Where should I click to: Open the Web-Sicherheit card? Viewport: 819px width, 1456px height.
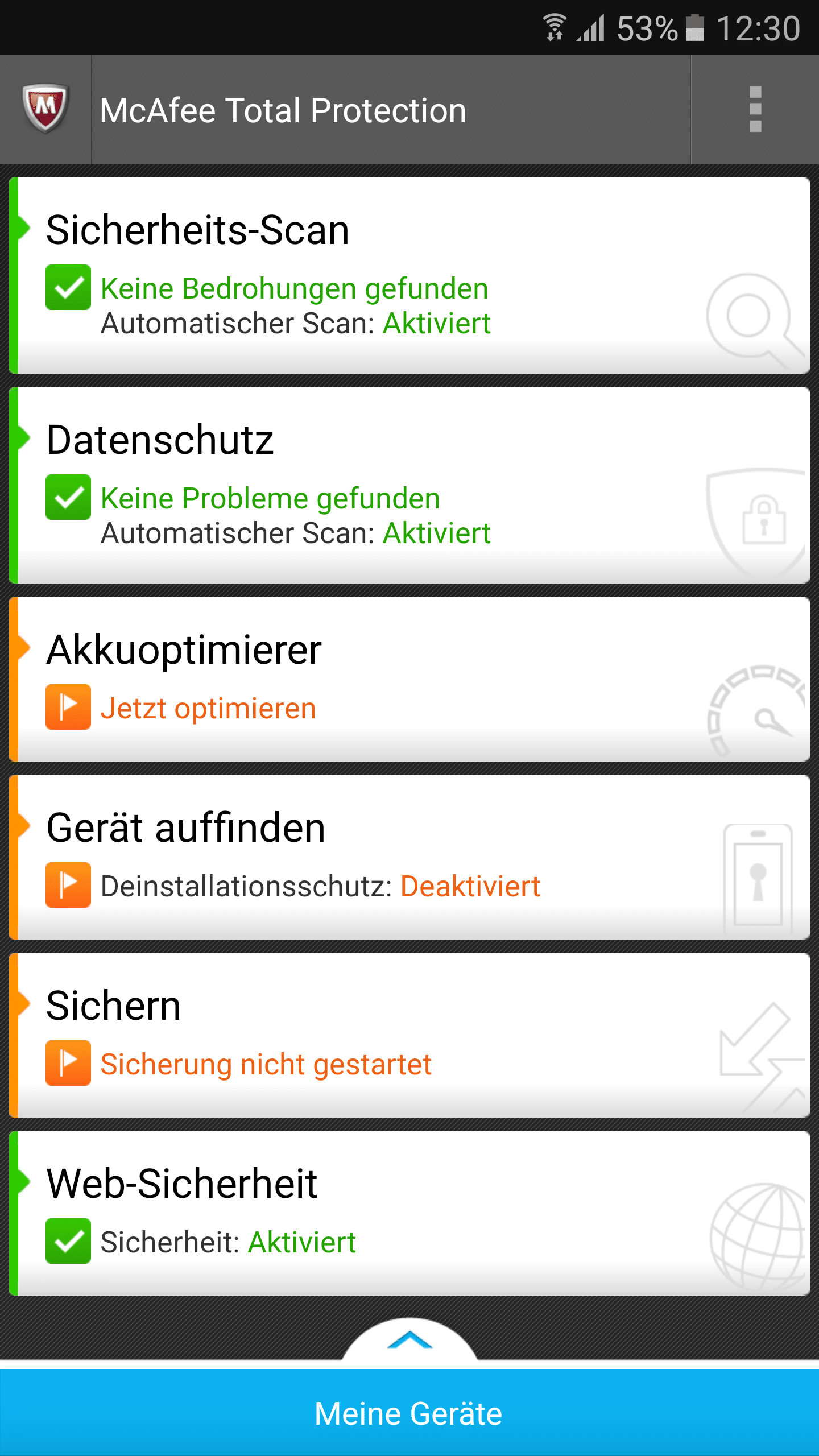409,1213
